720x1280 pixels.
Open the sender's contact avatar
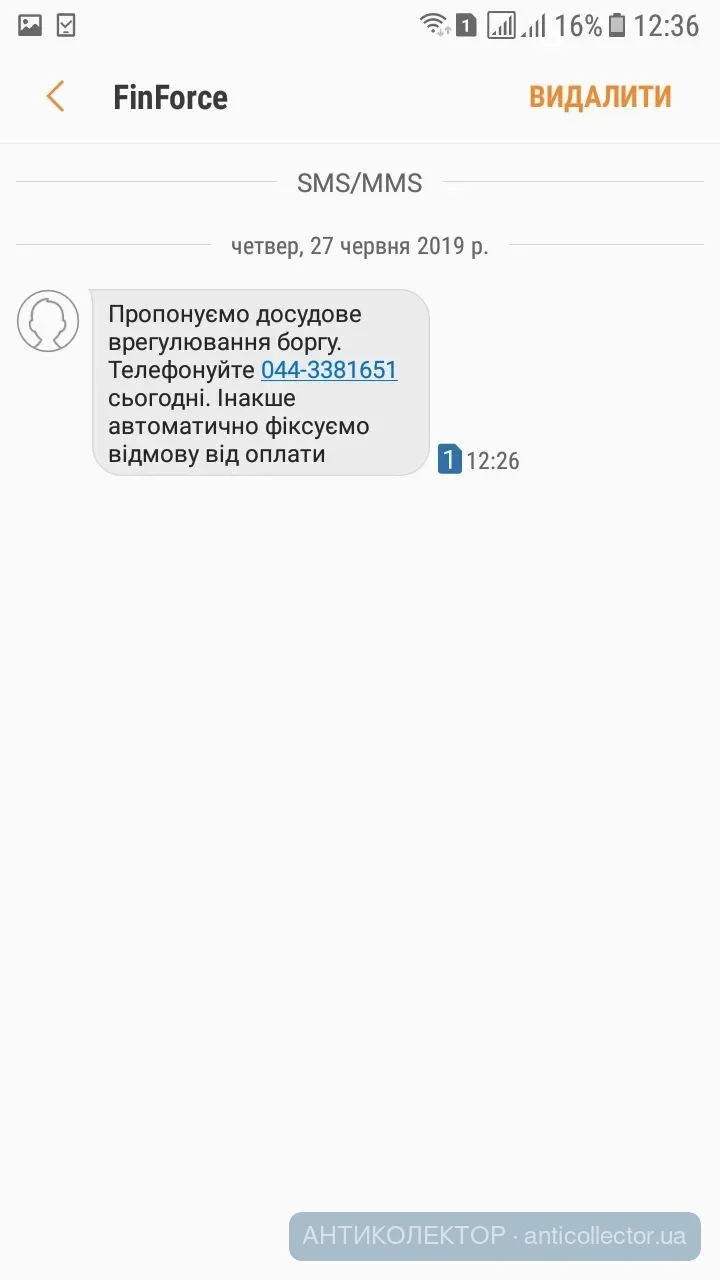(48, 321)
